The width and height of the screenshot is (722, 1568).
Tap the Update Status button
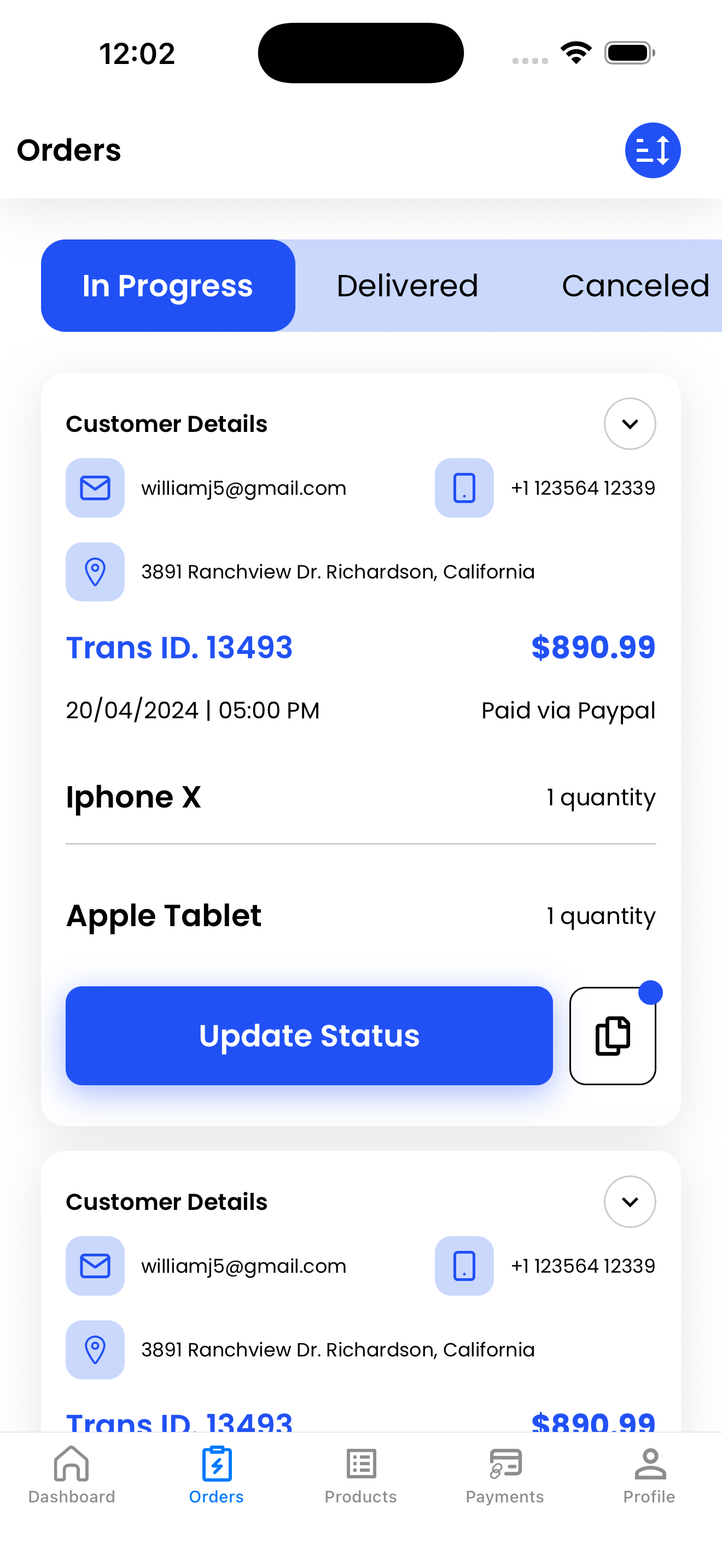(308, 1035)
